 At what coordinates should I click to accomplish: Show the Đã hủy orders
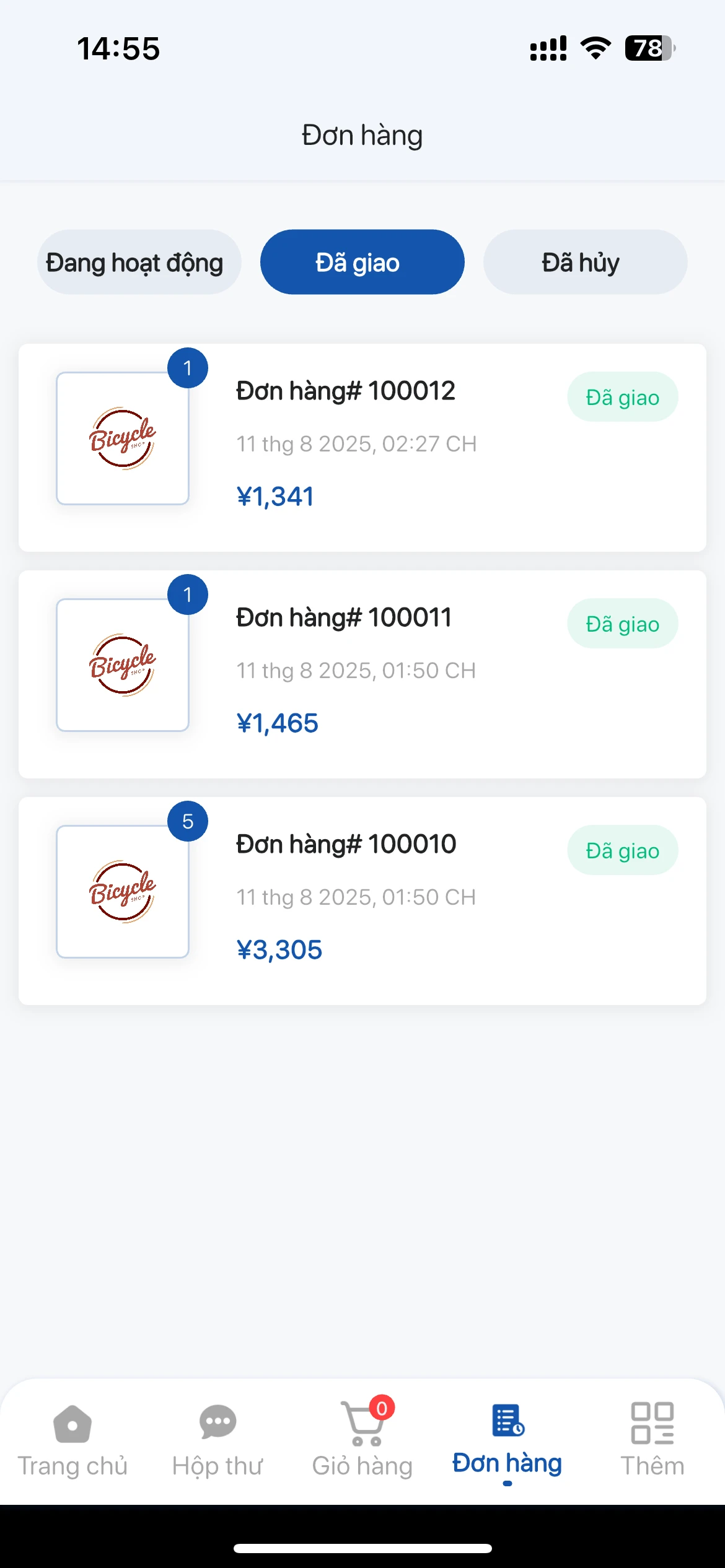pyautogui.click(x=585, y=262)
